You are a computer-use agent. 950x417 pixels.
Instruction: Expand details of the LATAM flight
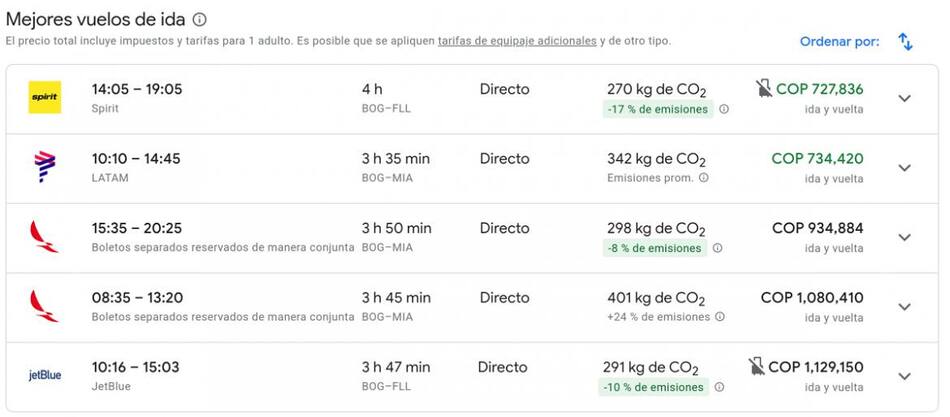(x=905, y=168)
